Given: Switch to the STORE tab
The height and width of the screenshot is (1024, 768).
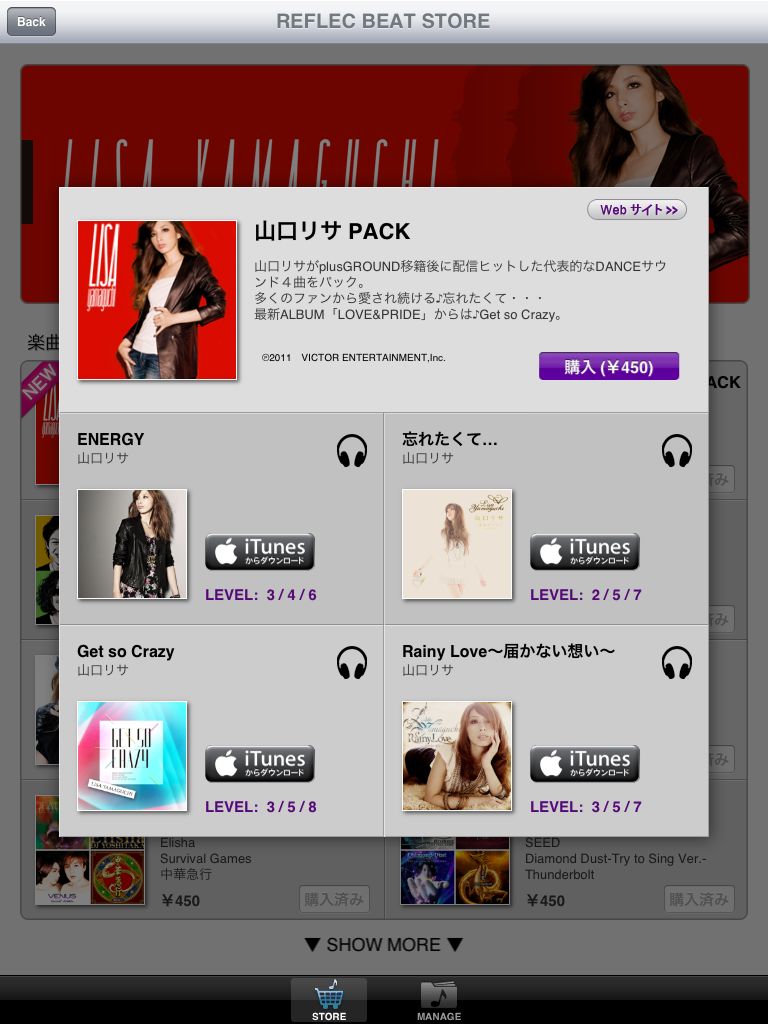Looking at the screenshot, I should tap(329, 1000).
